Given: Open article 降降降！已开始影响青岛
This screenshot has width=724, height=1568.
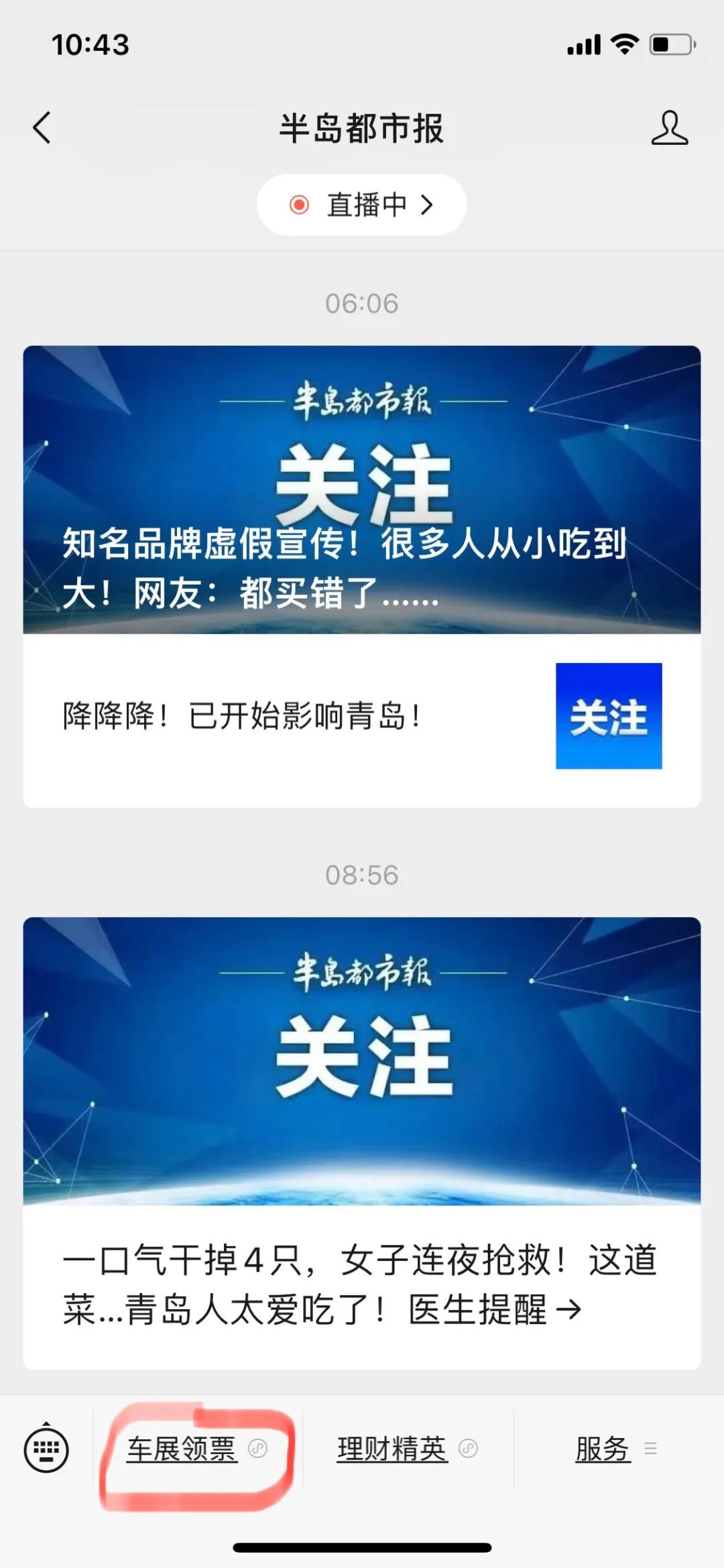Looking at the screenshot, I should coord(361,717).
